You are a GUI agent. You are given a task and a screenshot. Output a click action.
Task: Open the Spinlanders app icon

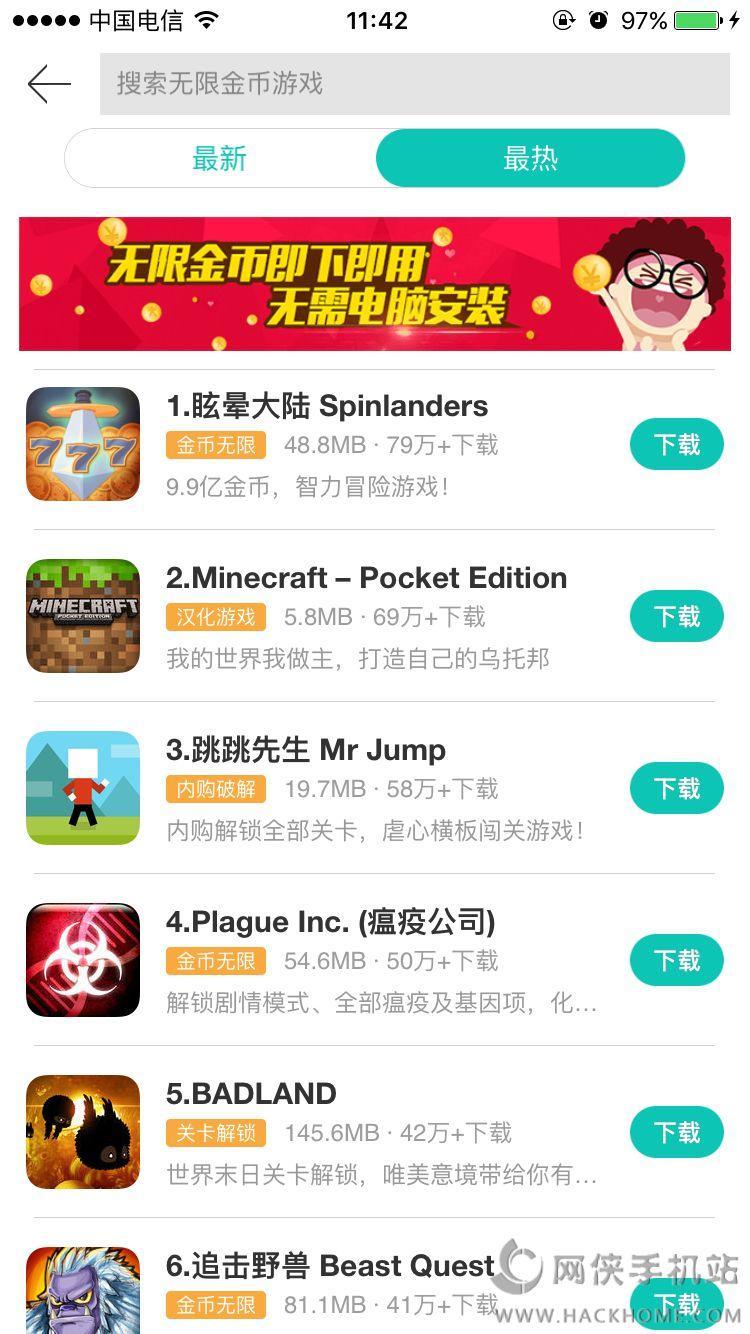(x=83, y=444)
